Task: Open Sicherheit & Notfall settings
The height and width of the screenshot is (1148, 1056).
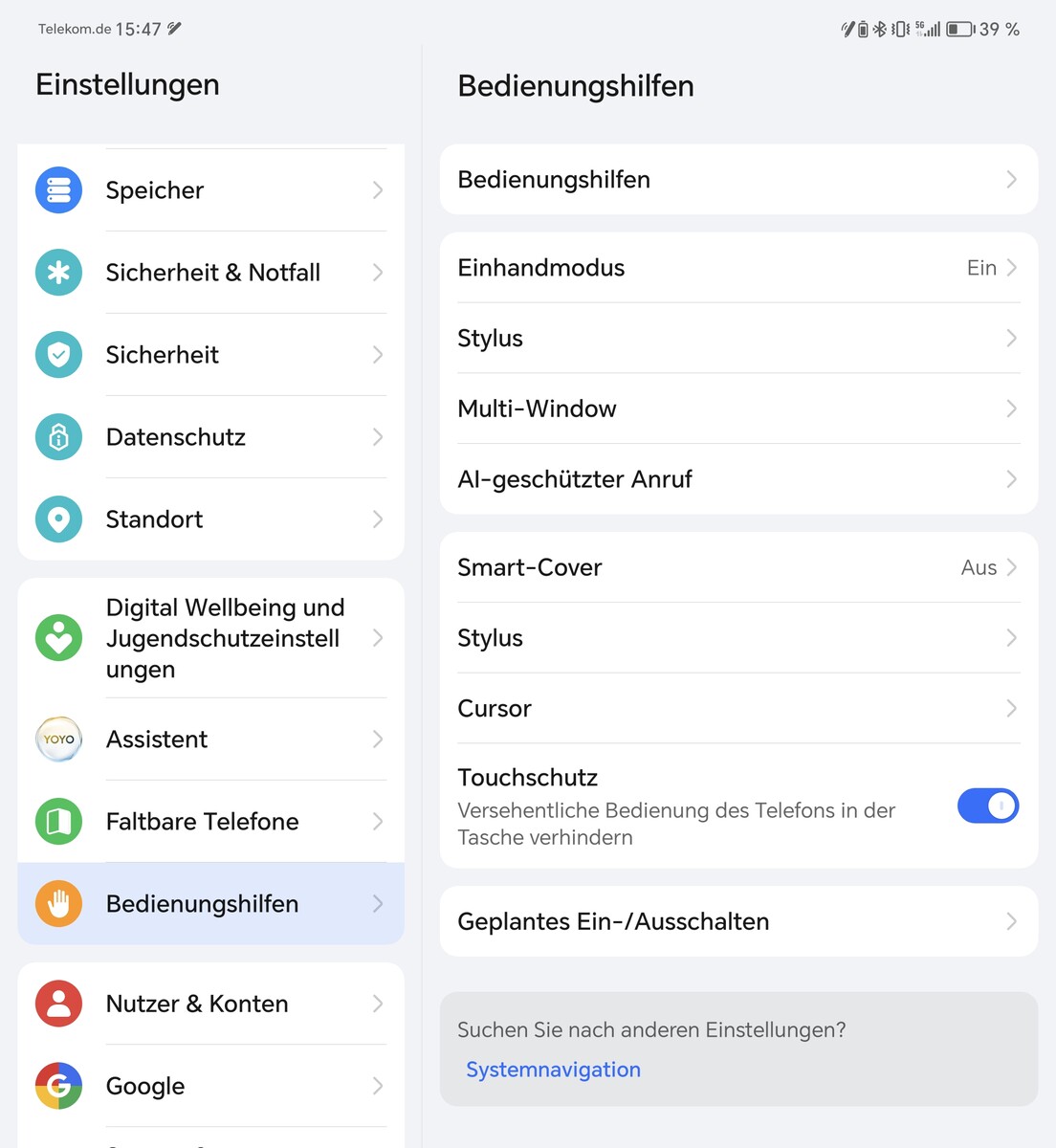Action: pos(210,273)
